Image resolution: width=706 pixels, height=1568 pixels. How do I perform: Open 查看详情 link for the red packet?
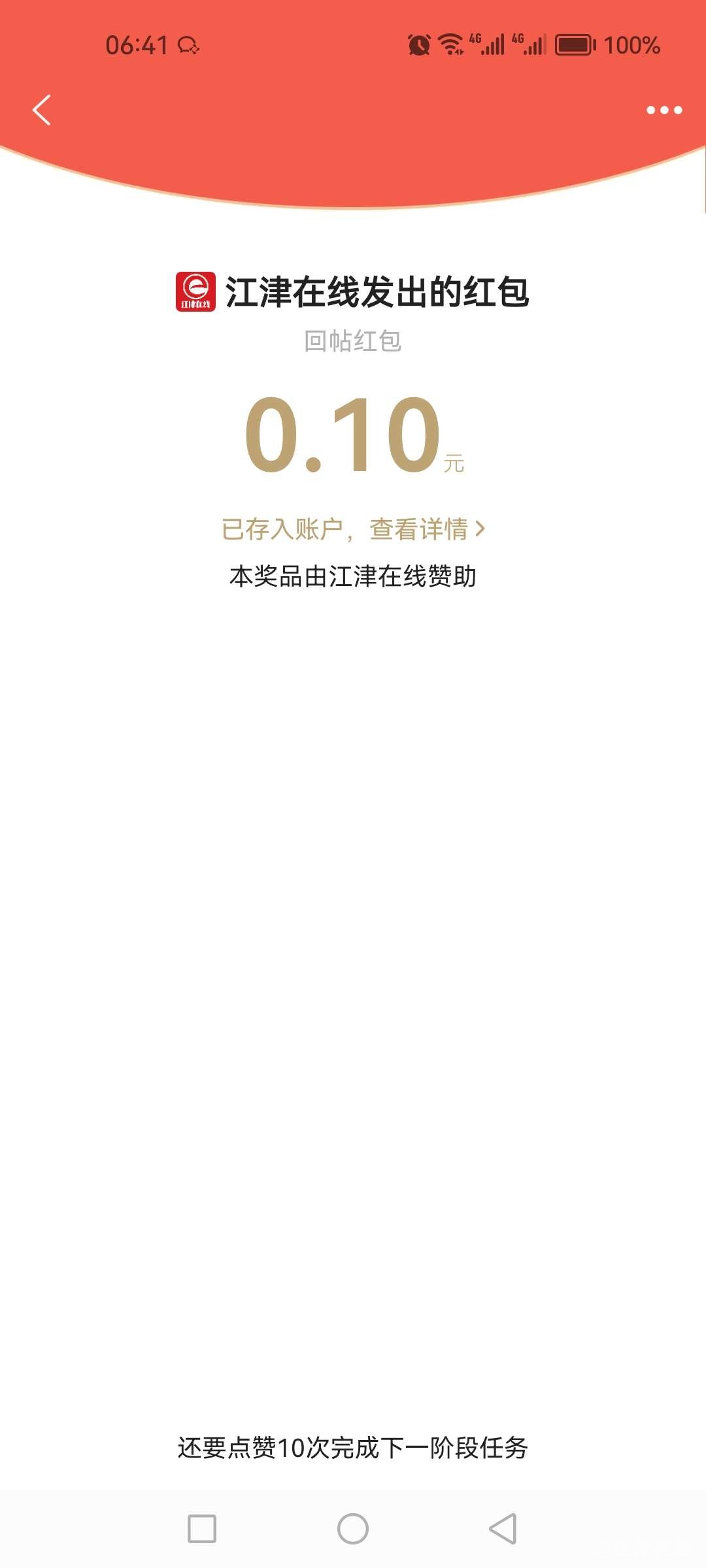(x=427, y=529)
